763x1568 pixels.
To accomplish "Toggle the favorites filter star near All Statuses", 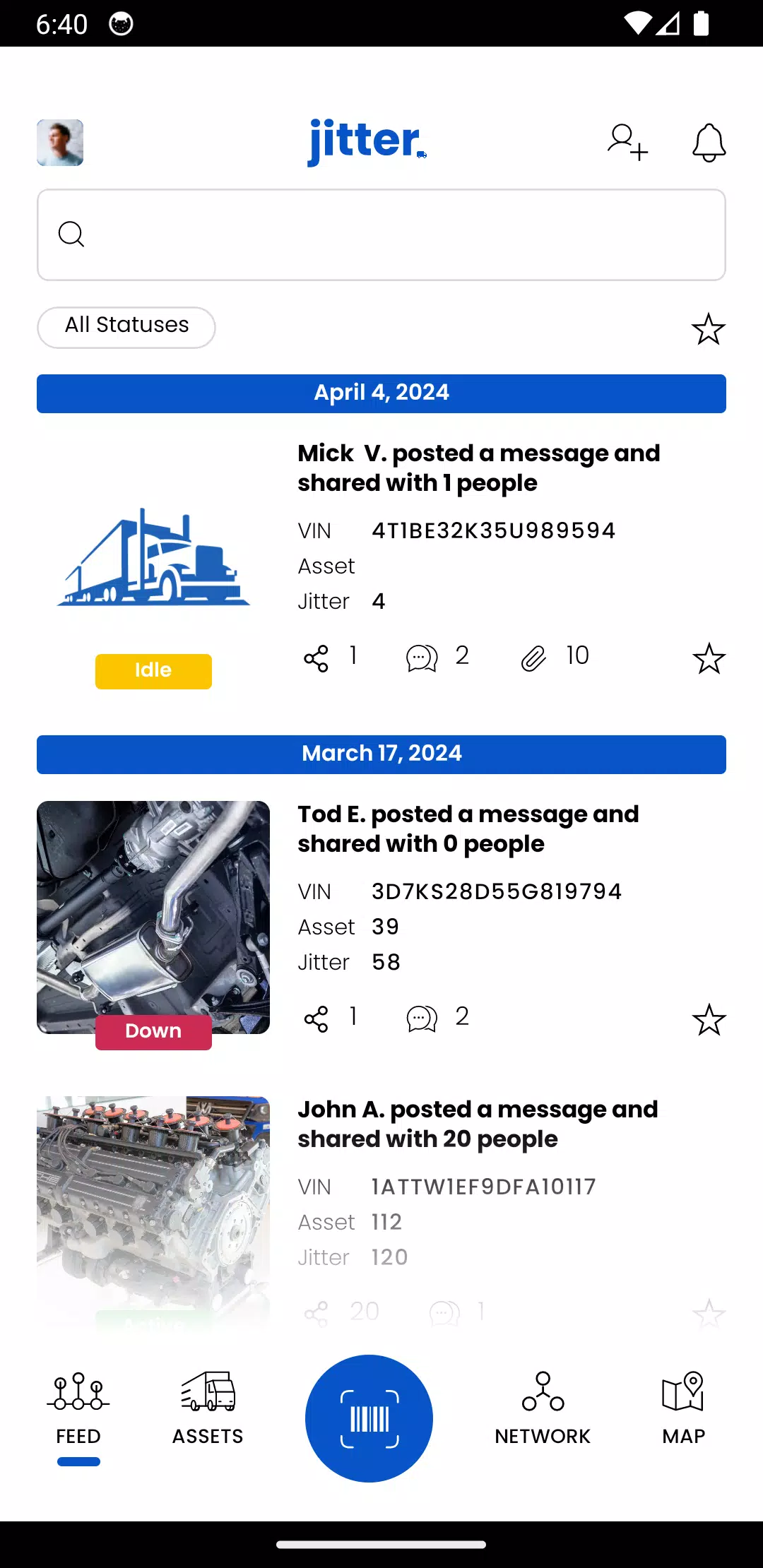I will point(707,327).
